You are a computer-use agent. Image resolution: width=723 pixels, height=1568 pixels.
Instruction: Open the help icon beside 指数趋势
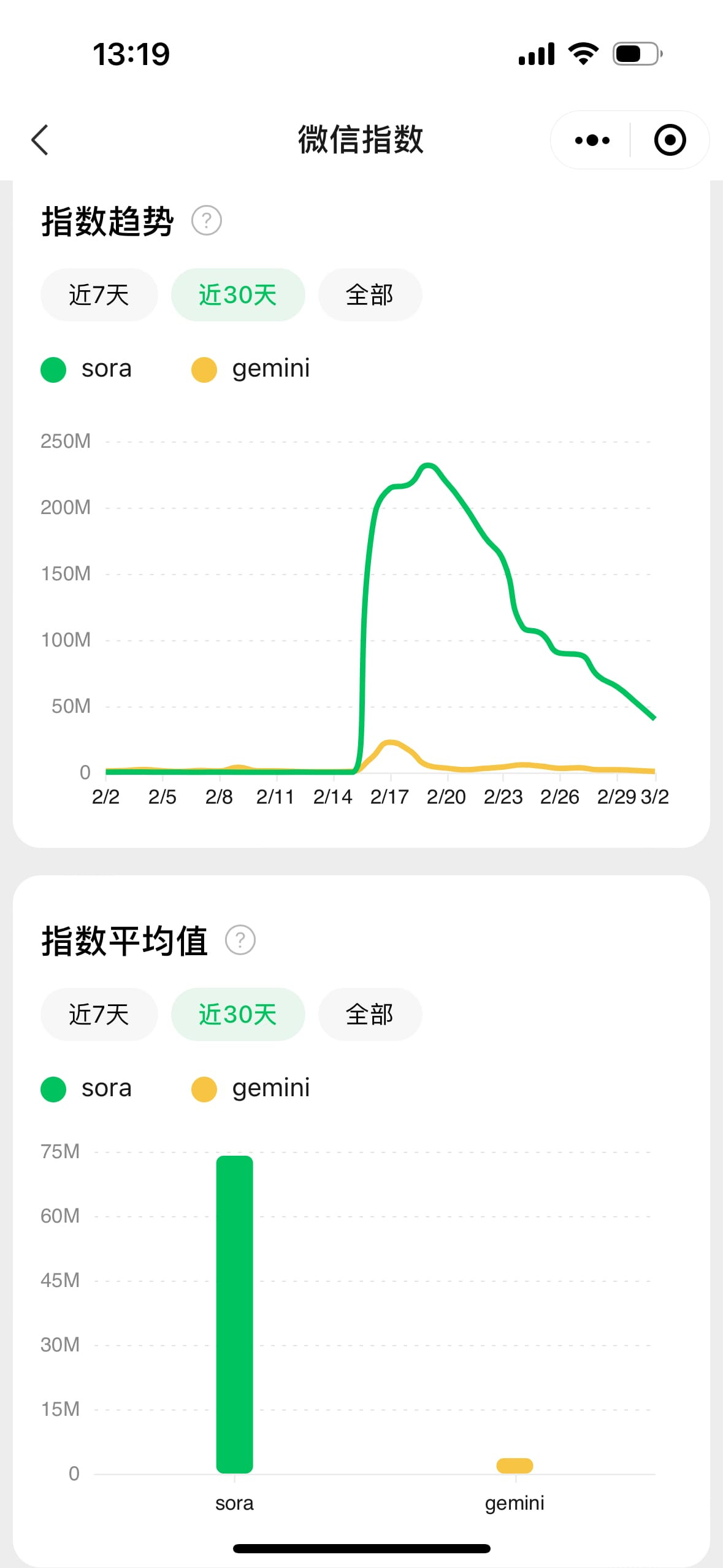(x=207, y=221)
